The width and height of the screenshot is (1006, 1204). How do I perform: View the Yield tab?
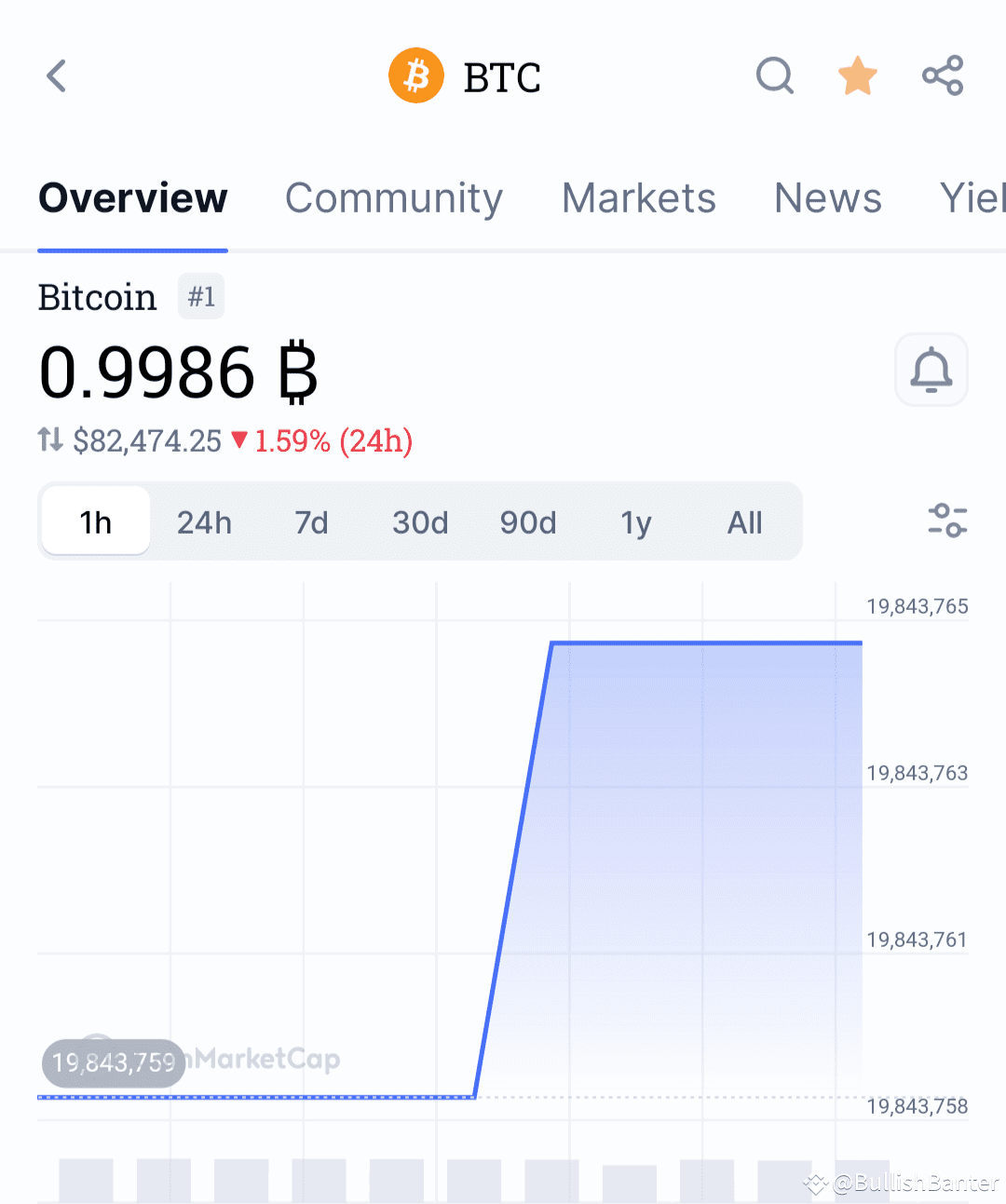coord(972,198)
